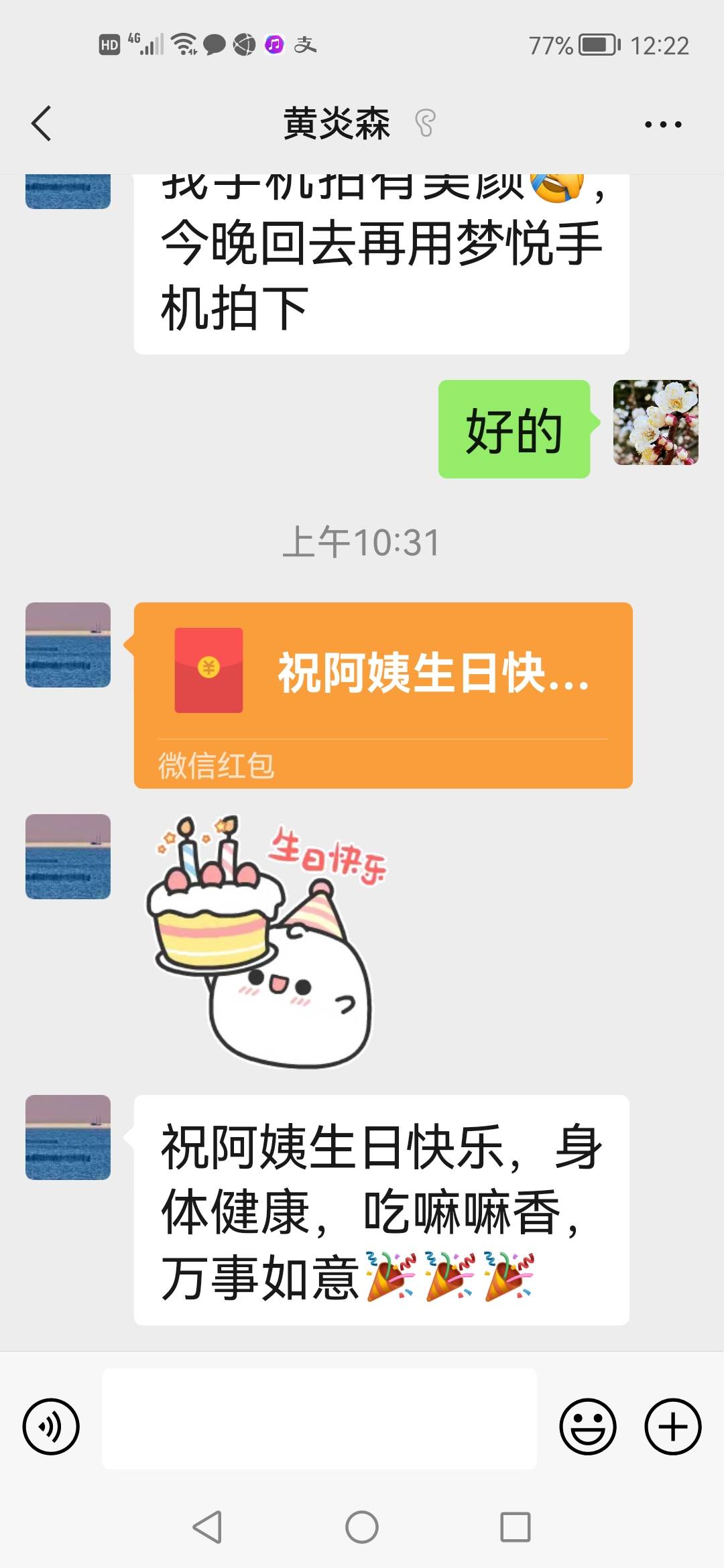
Task: Tap the back arrow to leave the chat
Action: click(42, 124)
